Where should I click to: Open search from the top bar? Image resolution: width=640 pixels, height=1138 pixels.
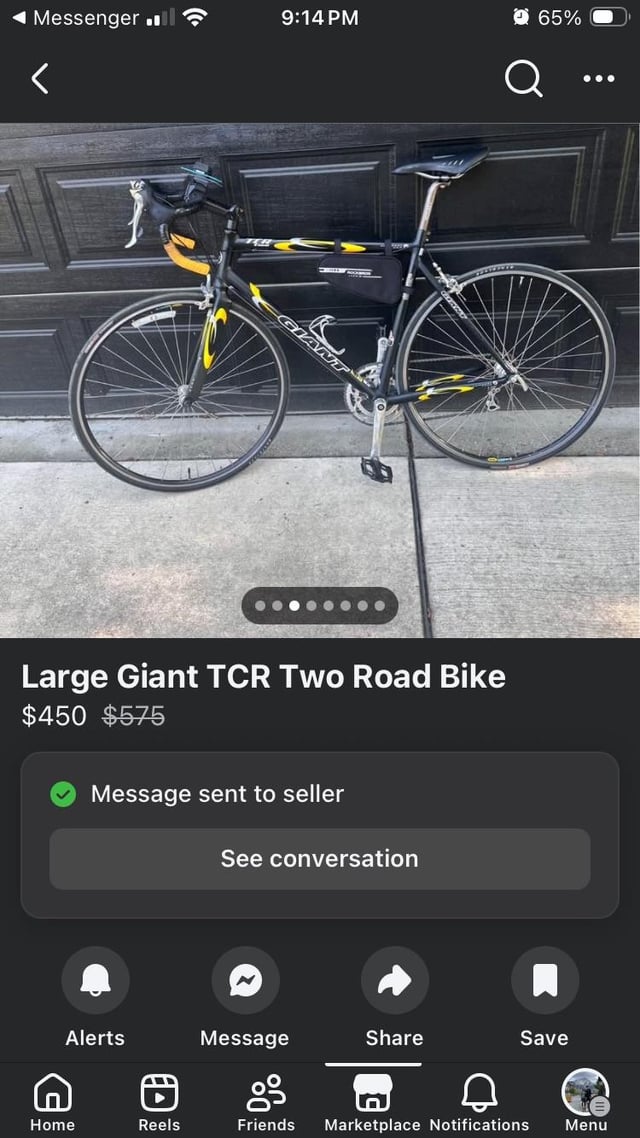(523, 78)
